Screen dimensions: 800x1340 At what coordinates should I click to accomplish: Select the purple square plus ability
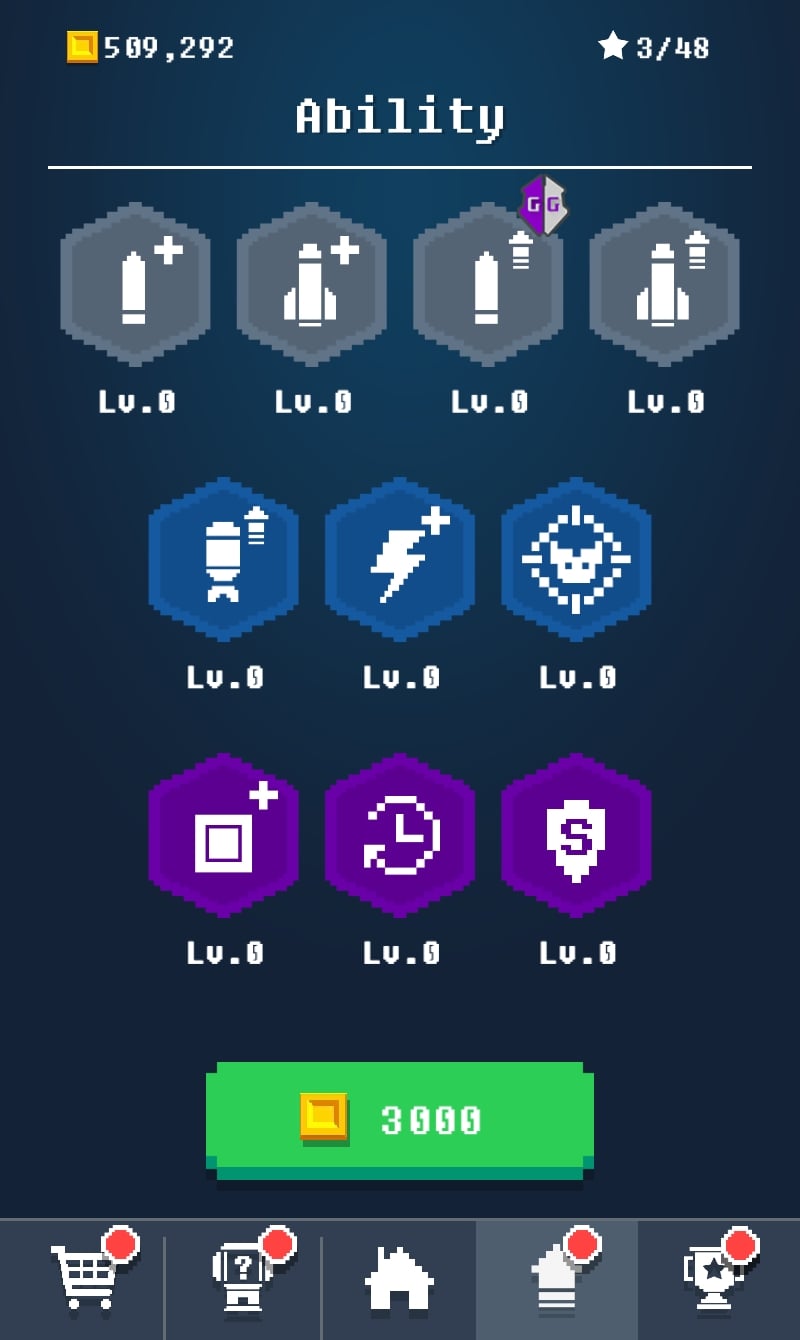(x=224, y=835)
